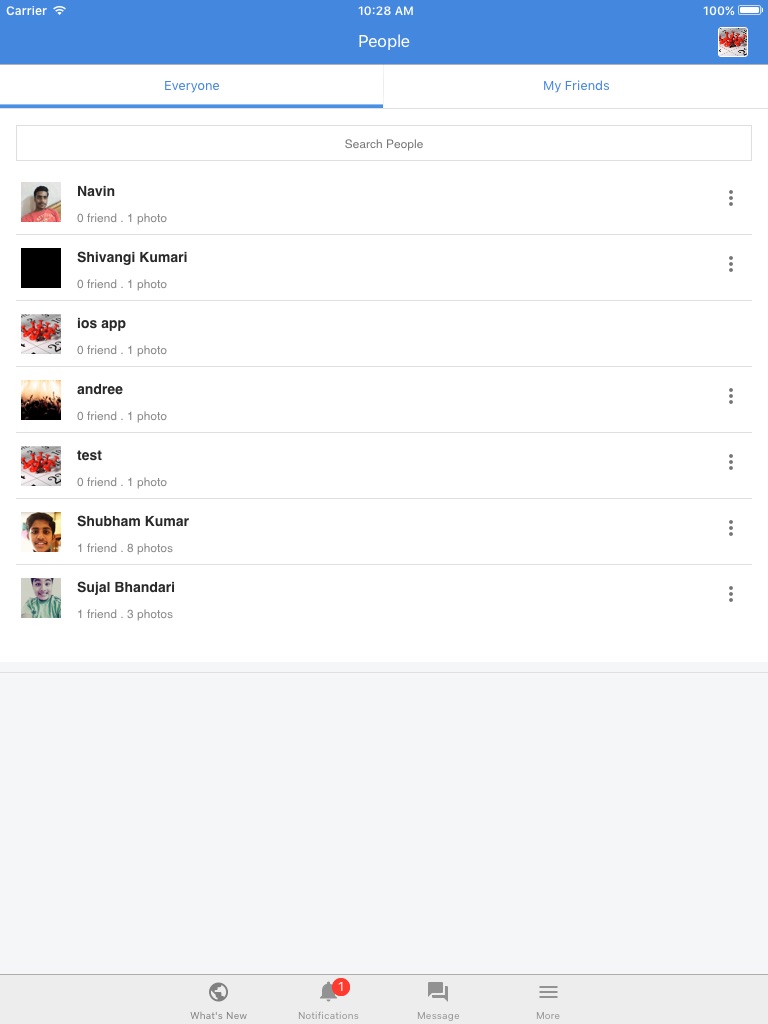View Sujal Bhandari's profile
Viewport: 768px width, 1024px height.
pyautogui.click(x=126, y=588)
